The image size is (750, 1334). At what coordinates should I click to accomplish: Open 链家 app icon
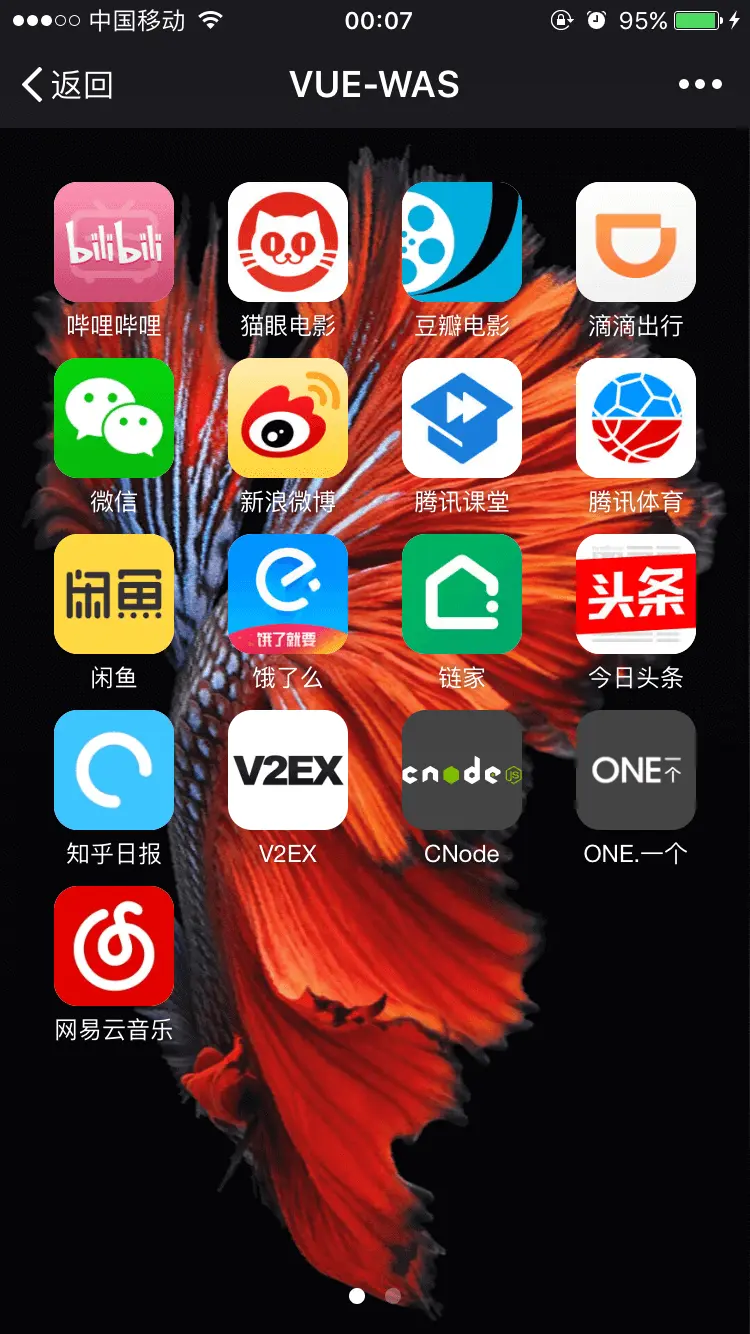[462, 594]
